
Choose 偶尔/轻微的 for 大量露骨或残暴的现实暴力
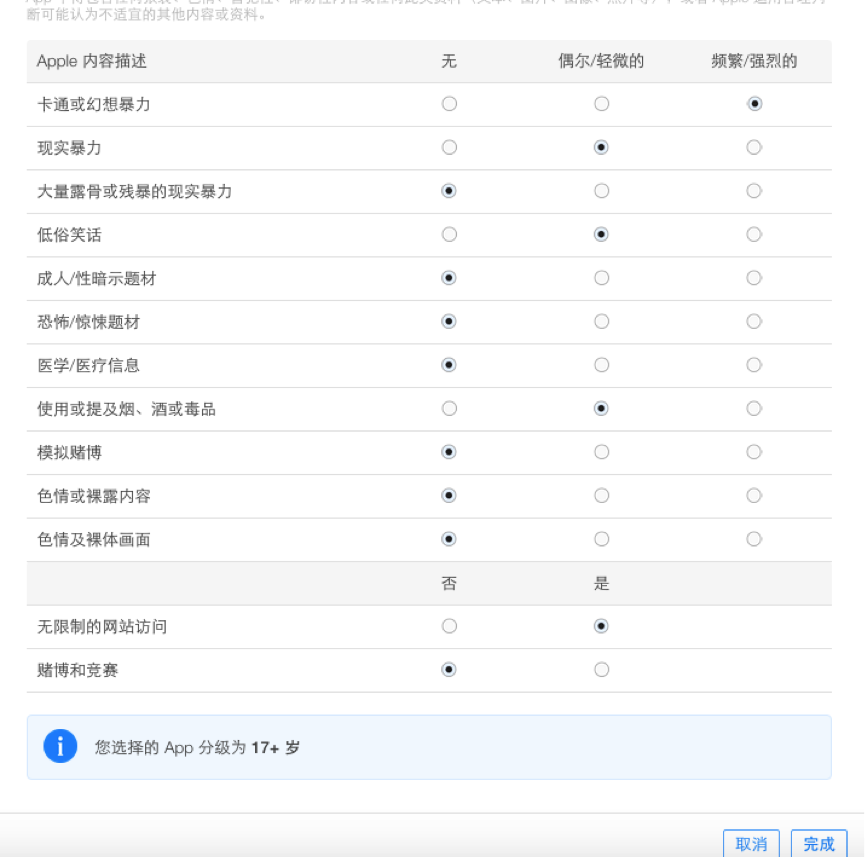[601, 191]
